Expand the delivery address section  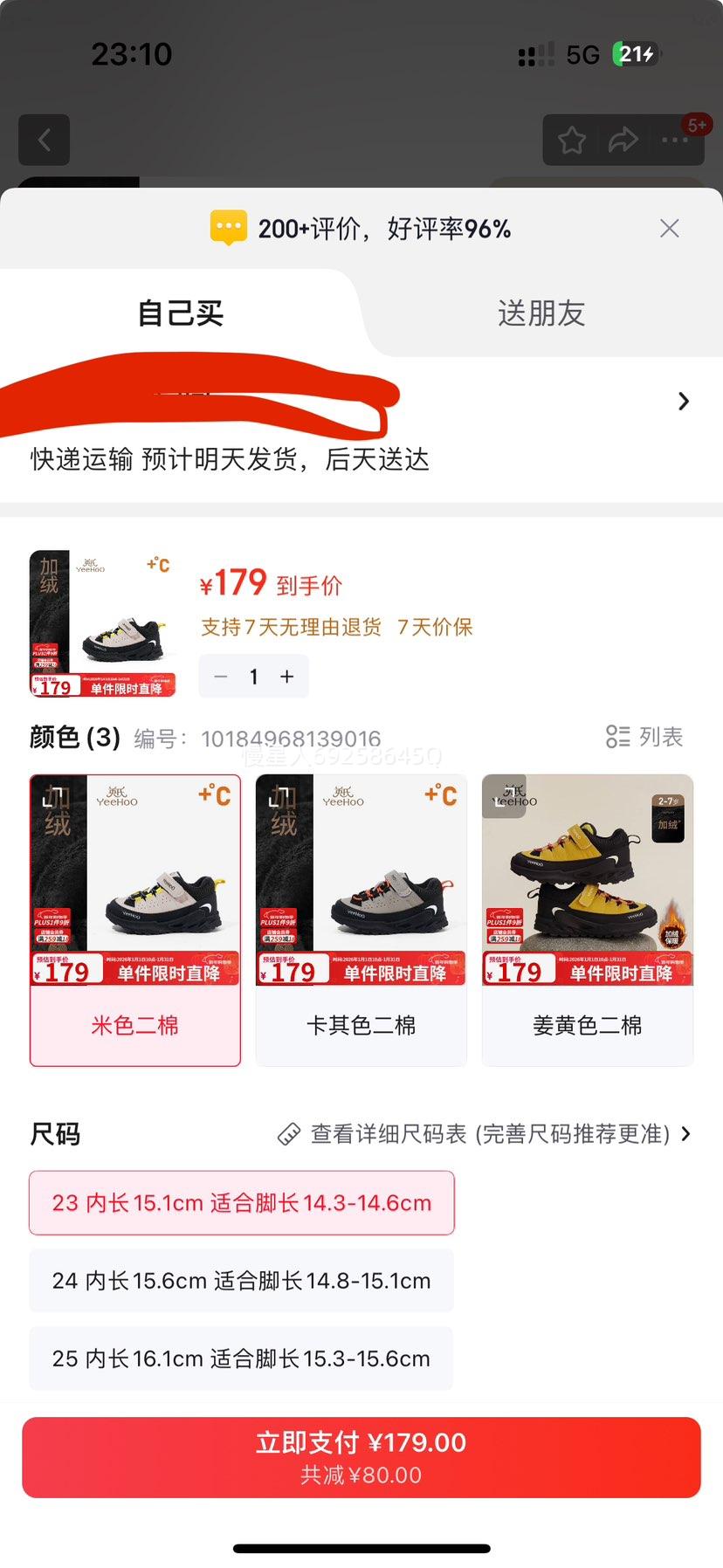click(683, 402)
